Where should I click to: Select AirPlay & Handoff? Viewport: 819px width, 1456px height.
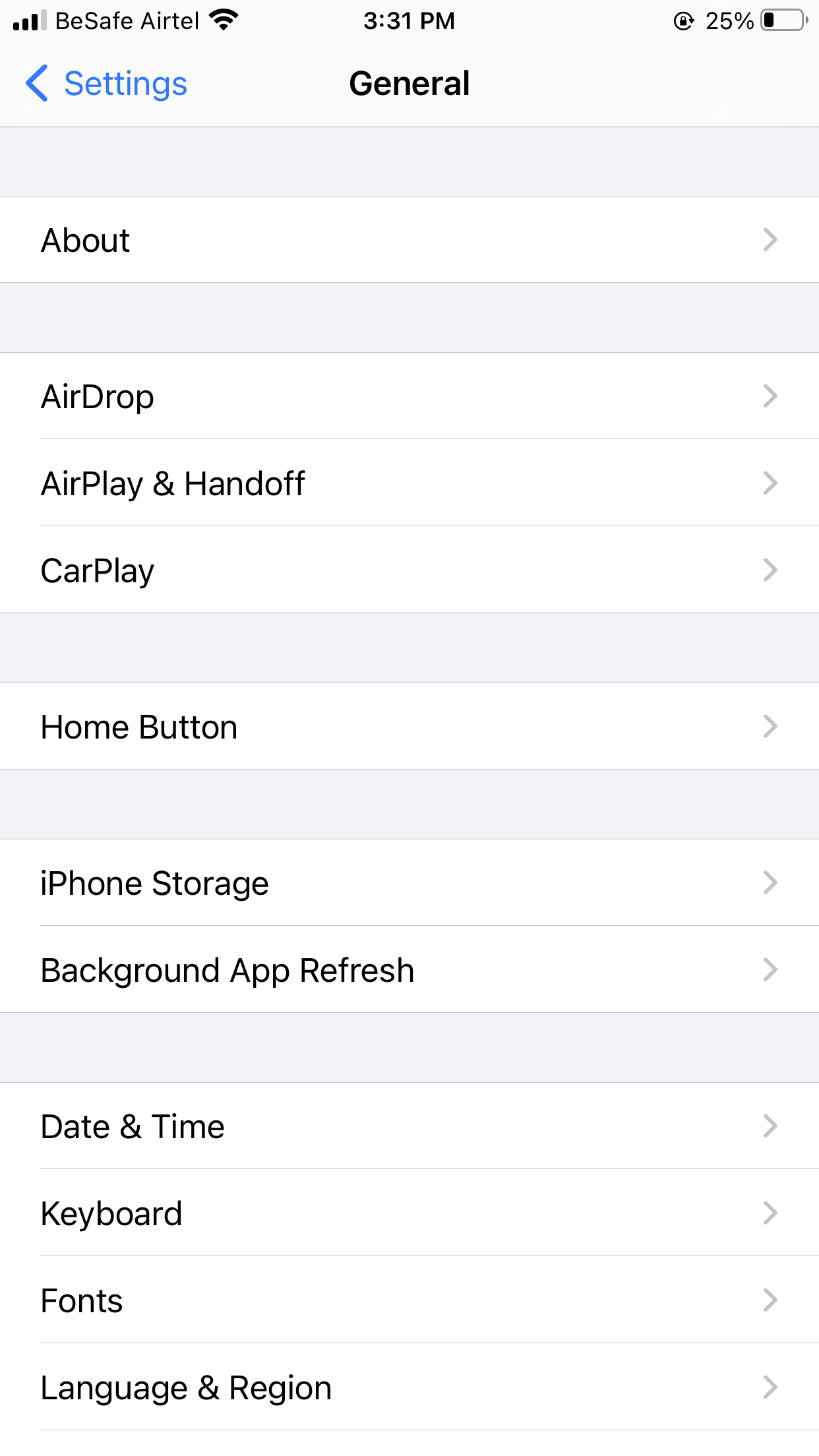click(x=409, y=483)
